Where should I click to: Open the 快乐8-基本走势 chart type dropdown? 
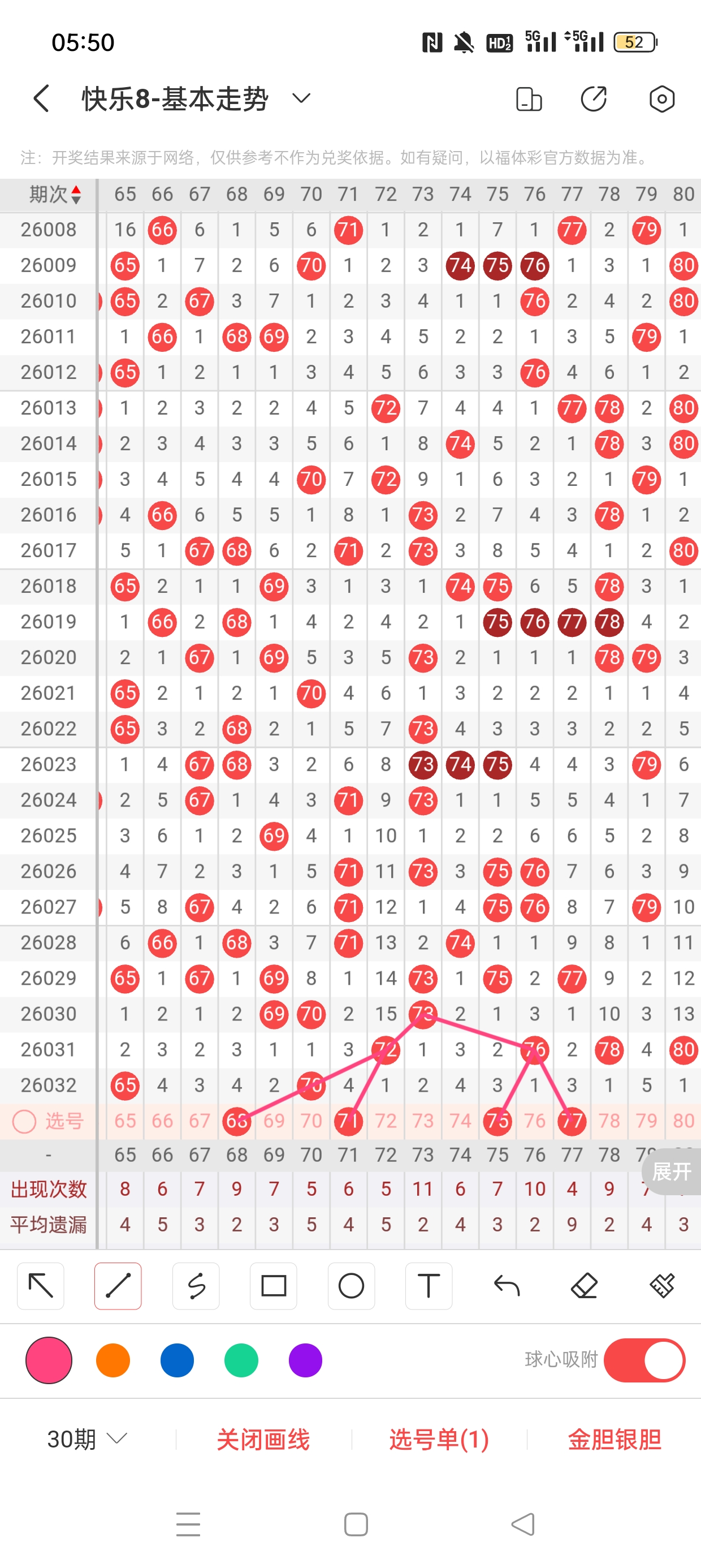click(301, 98)
